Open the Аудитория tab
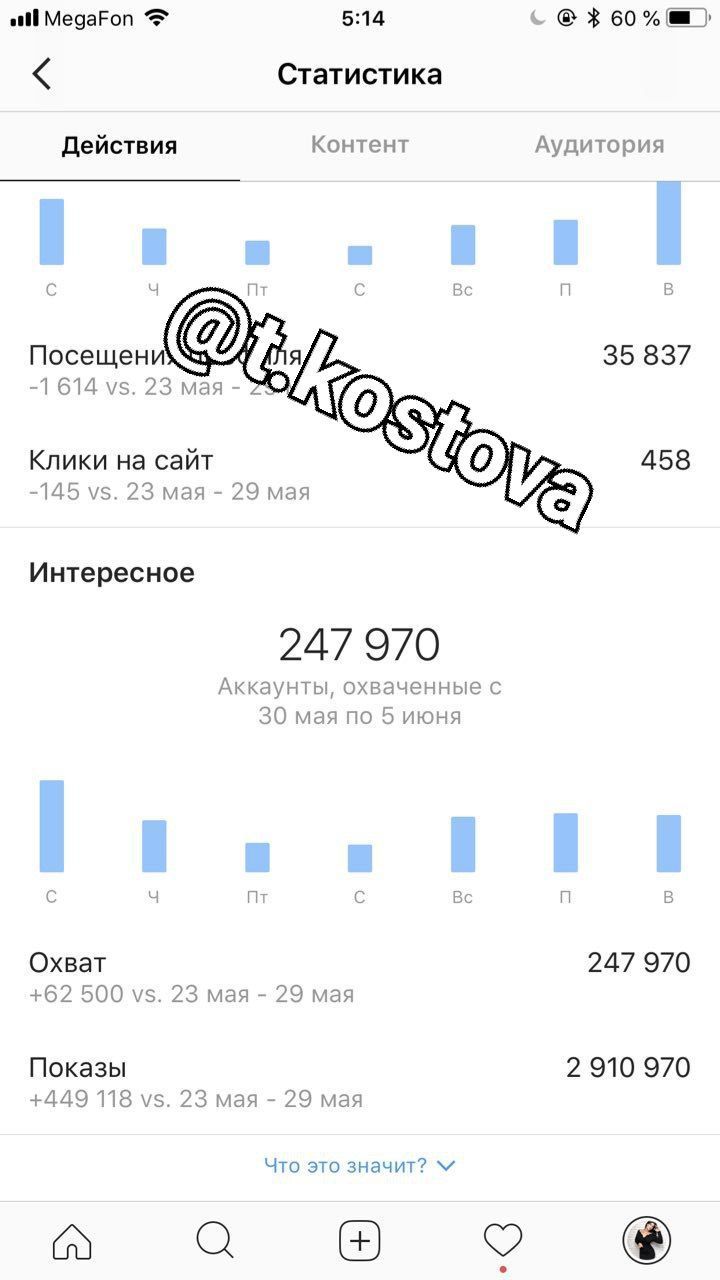The width and height of the screenshot is (720, 1280). tap(599, 145)
